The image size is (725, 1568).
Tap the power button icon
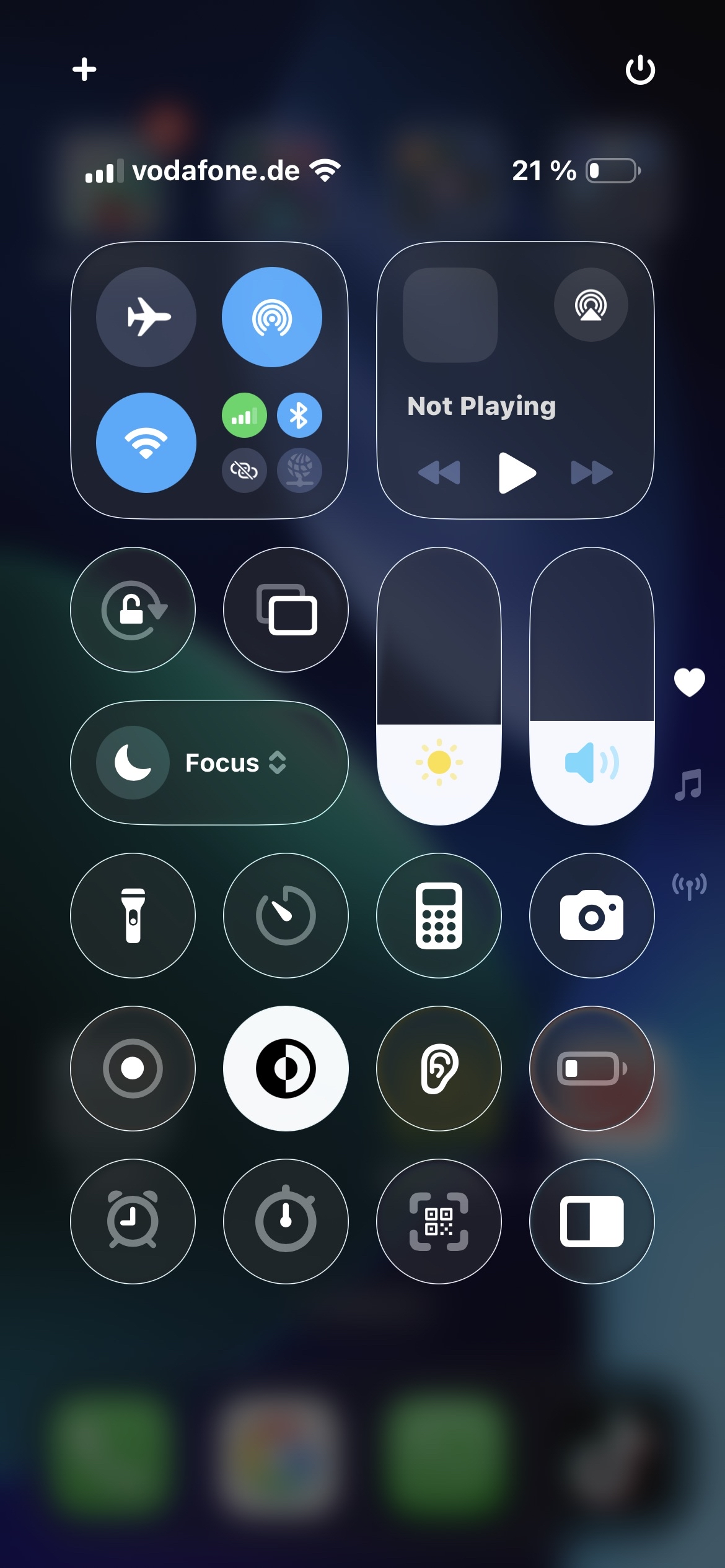(x=640, y=69)
